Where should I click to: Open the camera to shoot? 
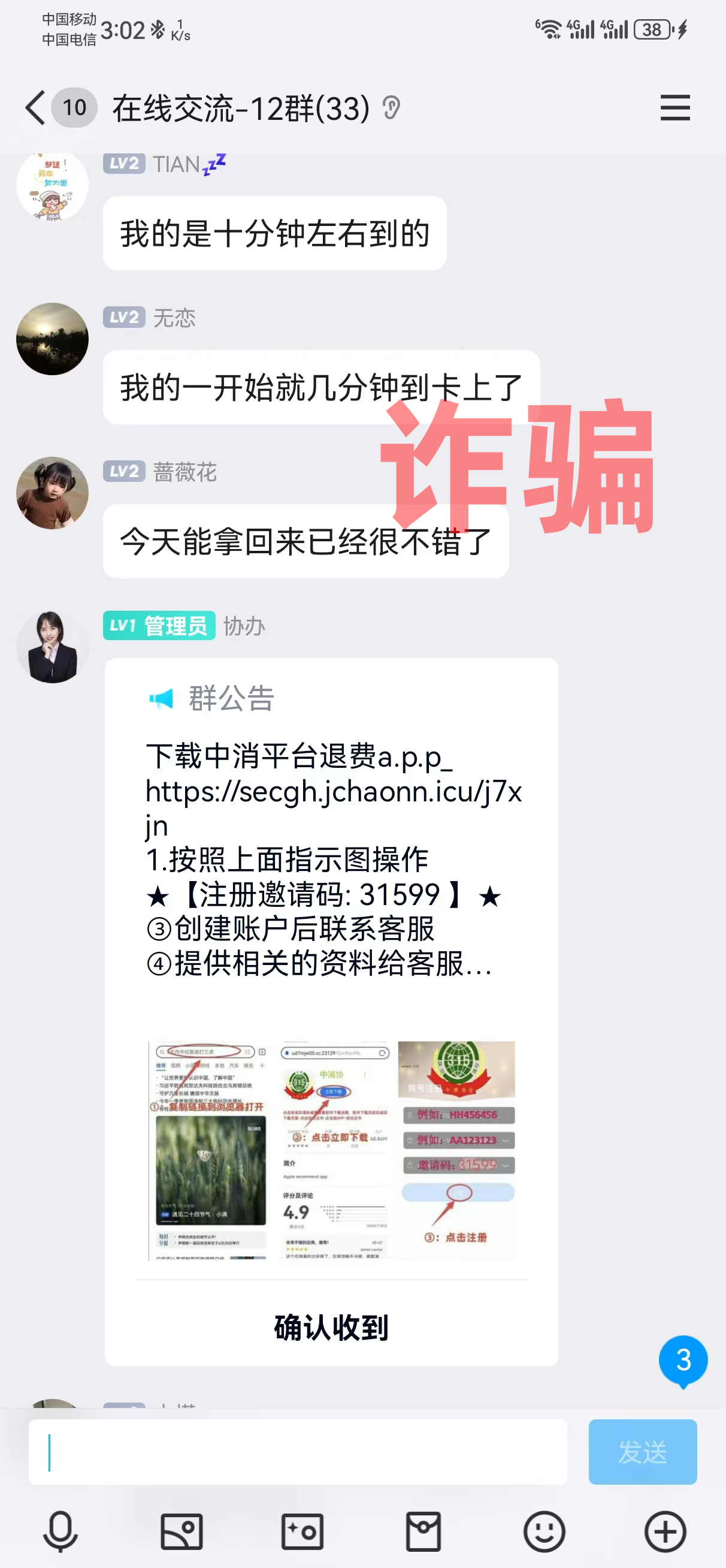pyautogui.click(x=302, y=1531)
